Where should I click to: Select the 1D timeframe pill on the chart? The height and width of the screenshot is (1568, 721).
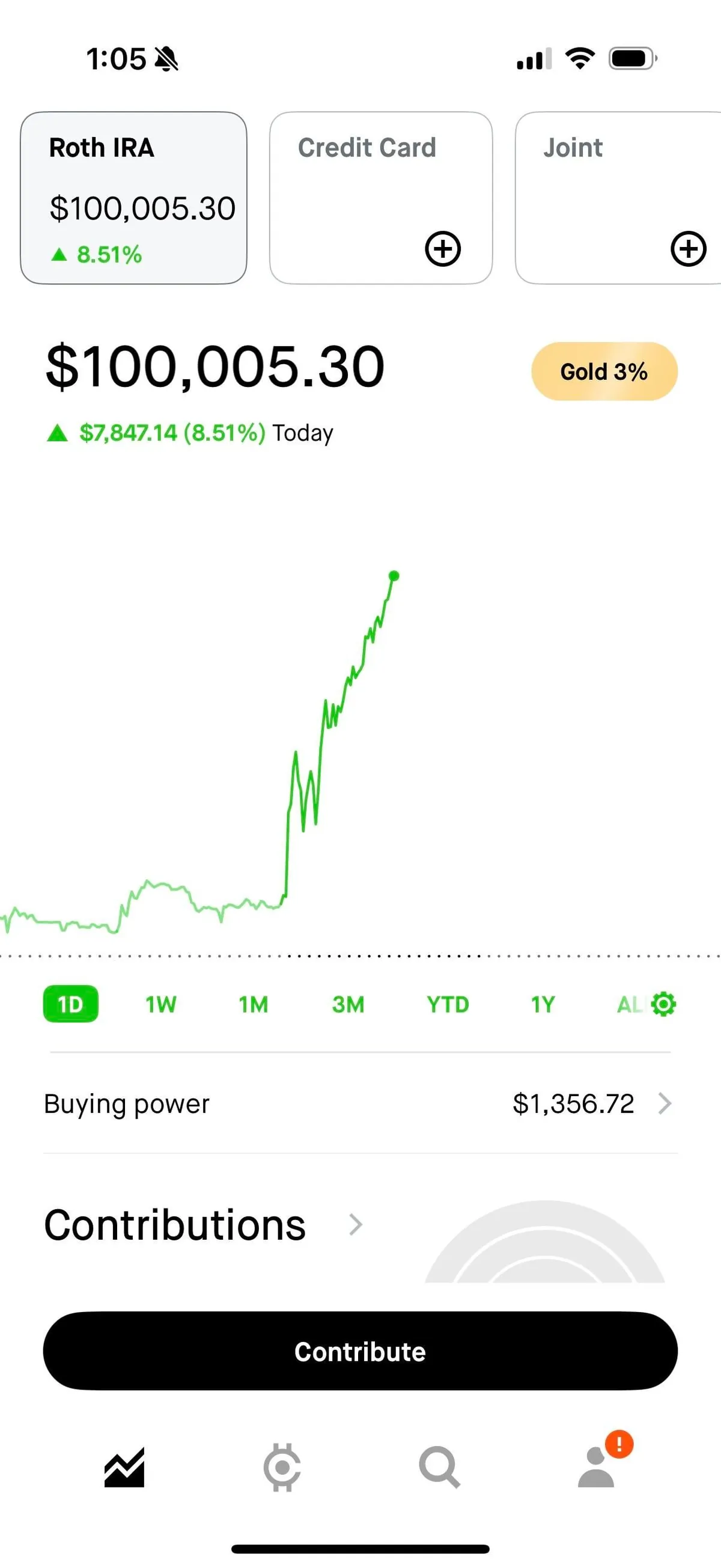70,1004
